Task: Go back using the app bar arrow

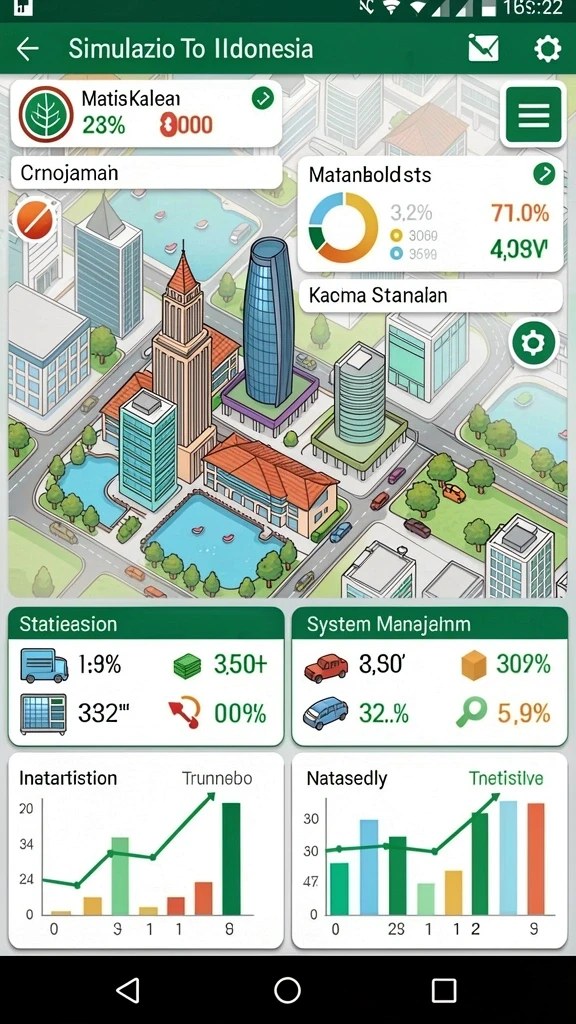Action: 27,49
